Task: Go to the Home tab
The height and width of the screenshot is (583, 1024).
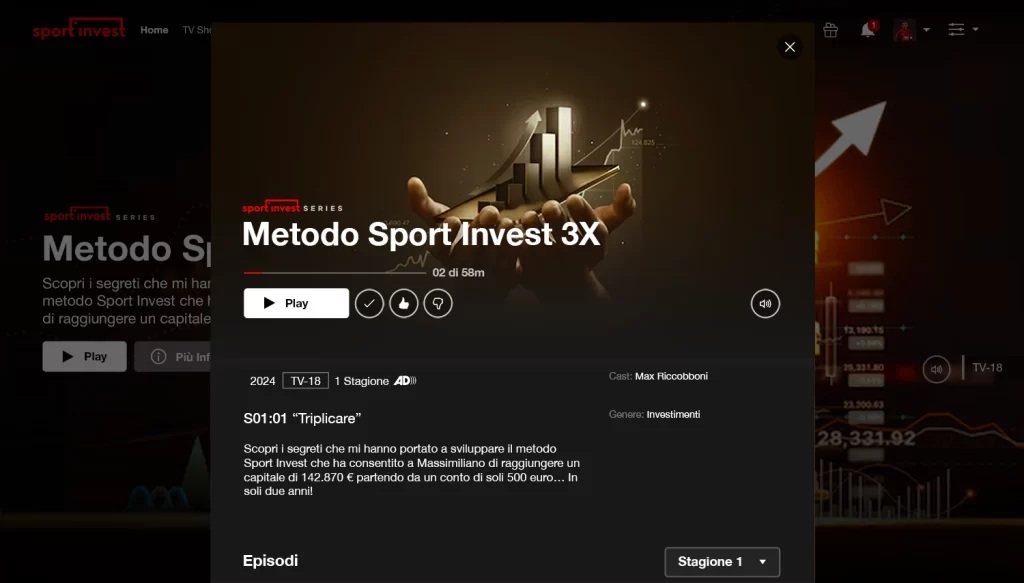Action: [154, 30]
